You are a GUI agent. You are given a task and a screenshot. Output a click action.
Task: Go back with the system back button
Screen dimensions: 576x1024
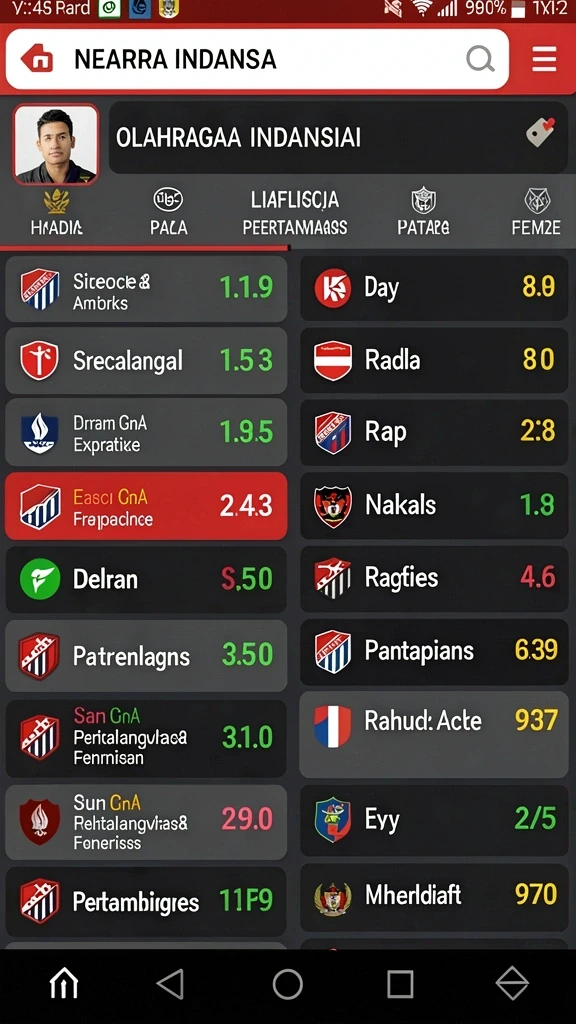click(171, 984)
